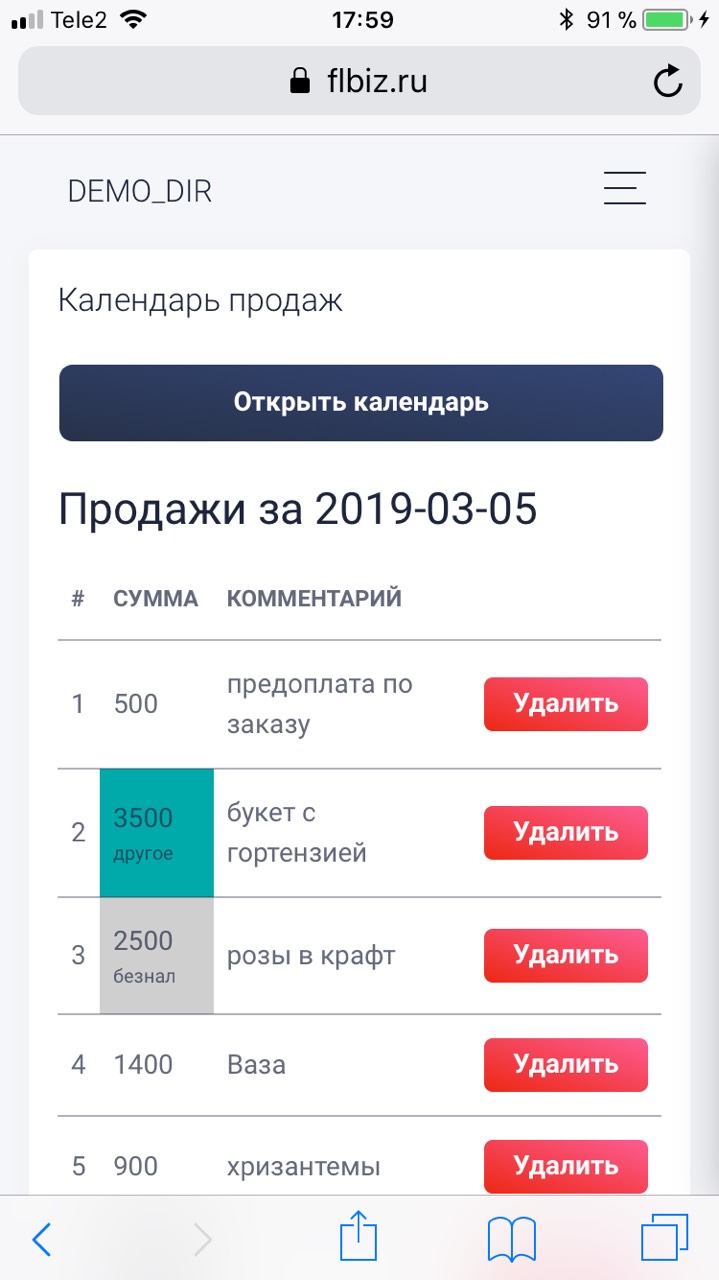Open the hamburger navigation menu

tap(624, 188)
